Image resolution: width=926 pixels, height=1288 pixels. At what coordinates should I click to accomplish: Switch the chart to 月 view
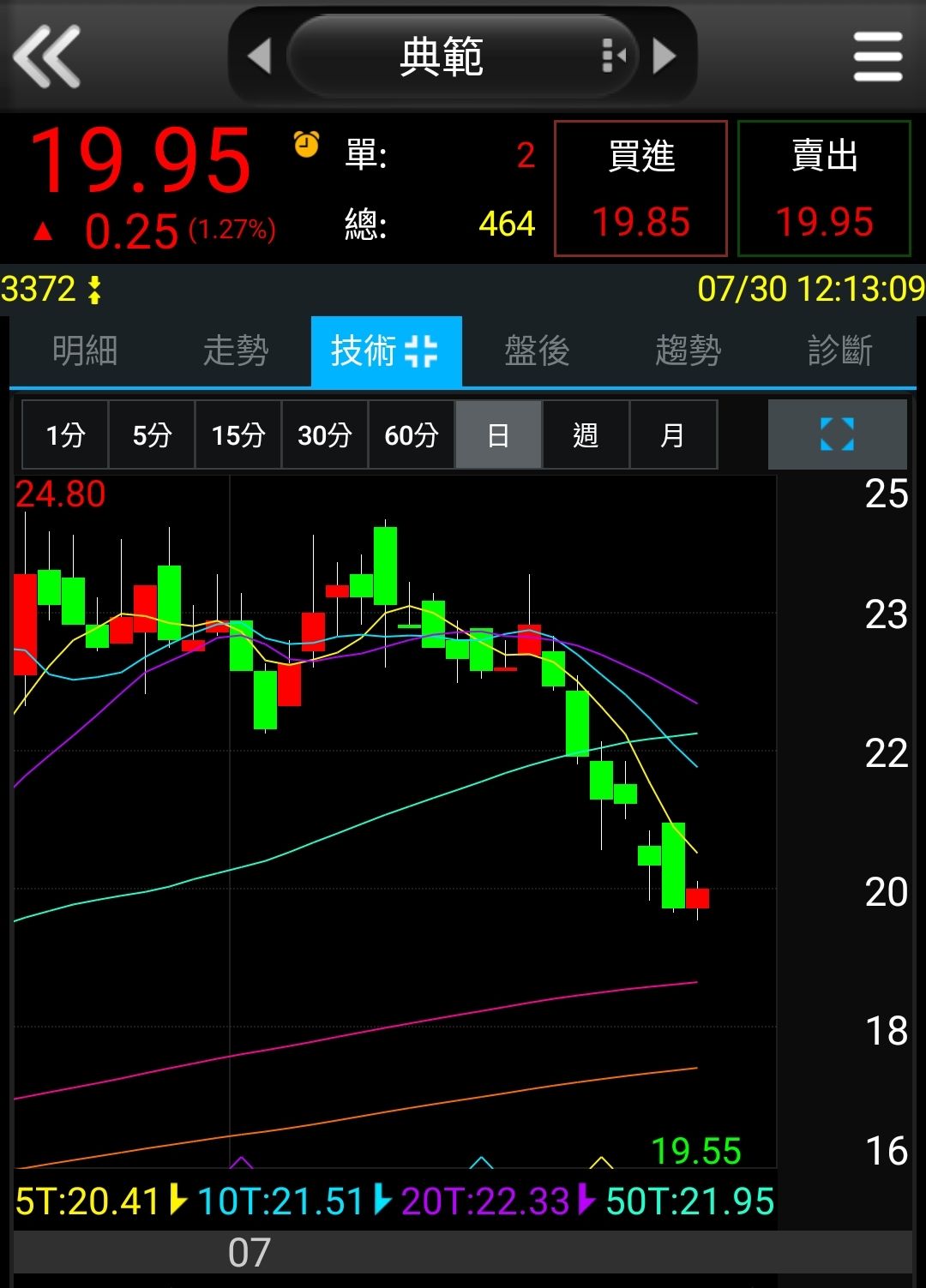point(673,435)
